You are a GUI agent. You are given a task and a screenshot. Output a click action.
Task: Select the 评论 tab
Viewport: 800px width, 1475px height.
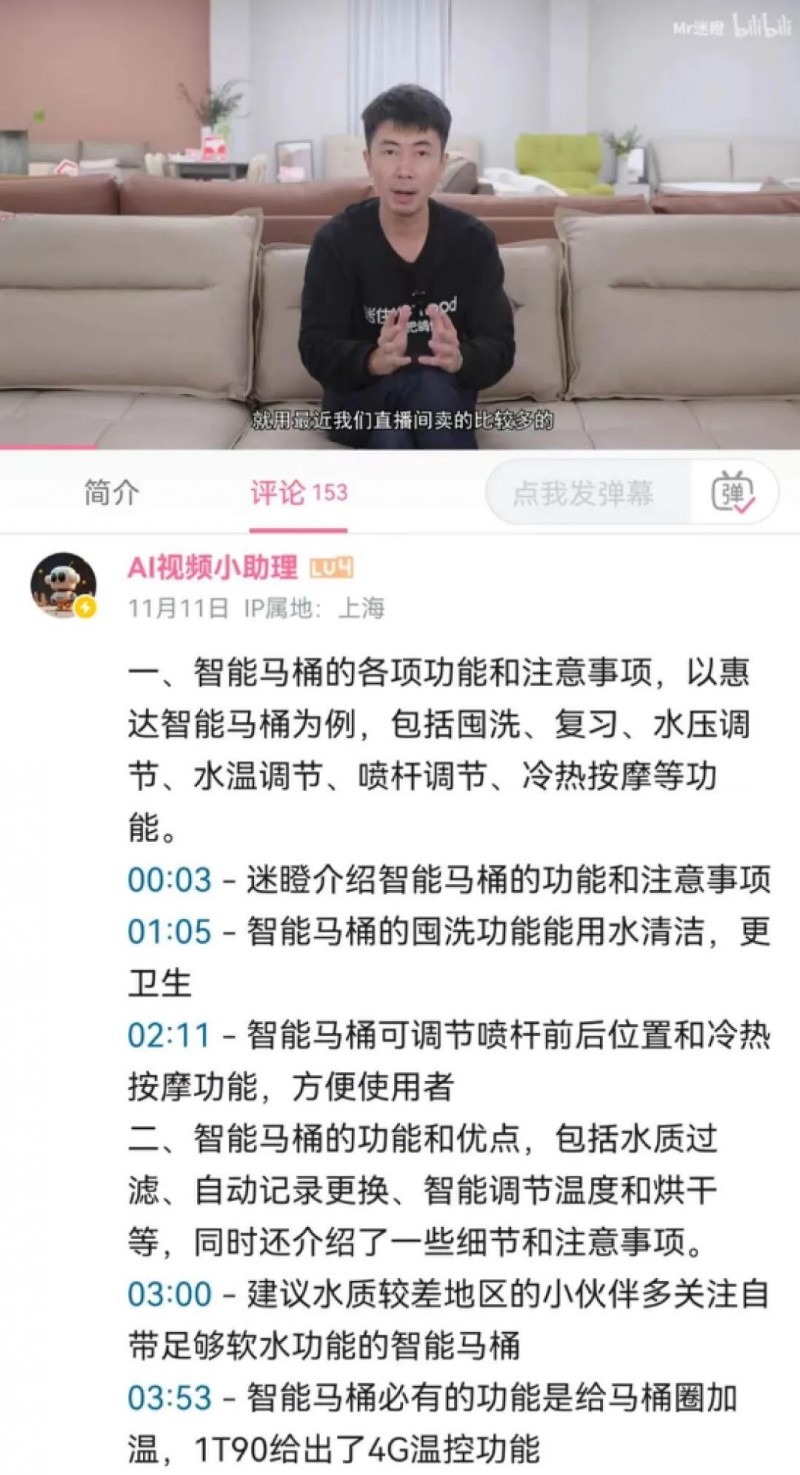coord(298,493)
